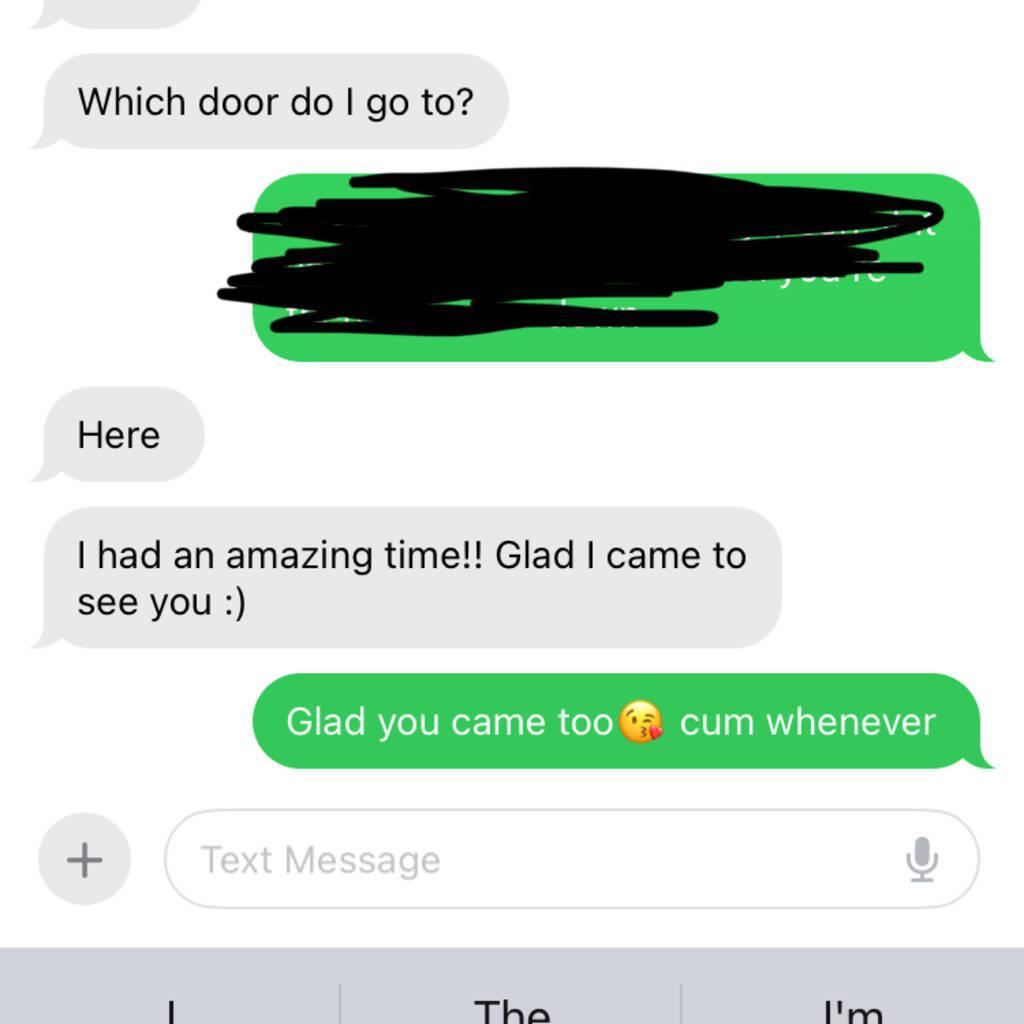The height and width of the screenshot is (1024, 1024).
Task: Focus the Text Message input field
Action: click(x=520, y=860)
